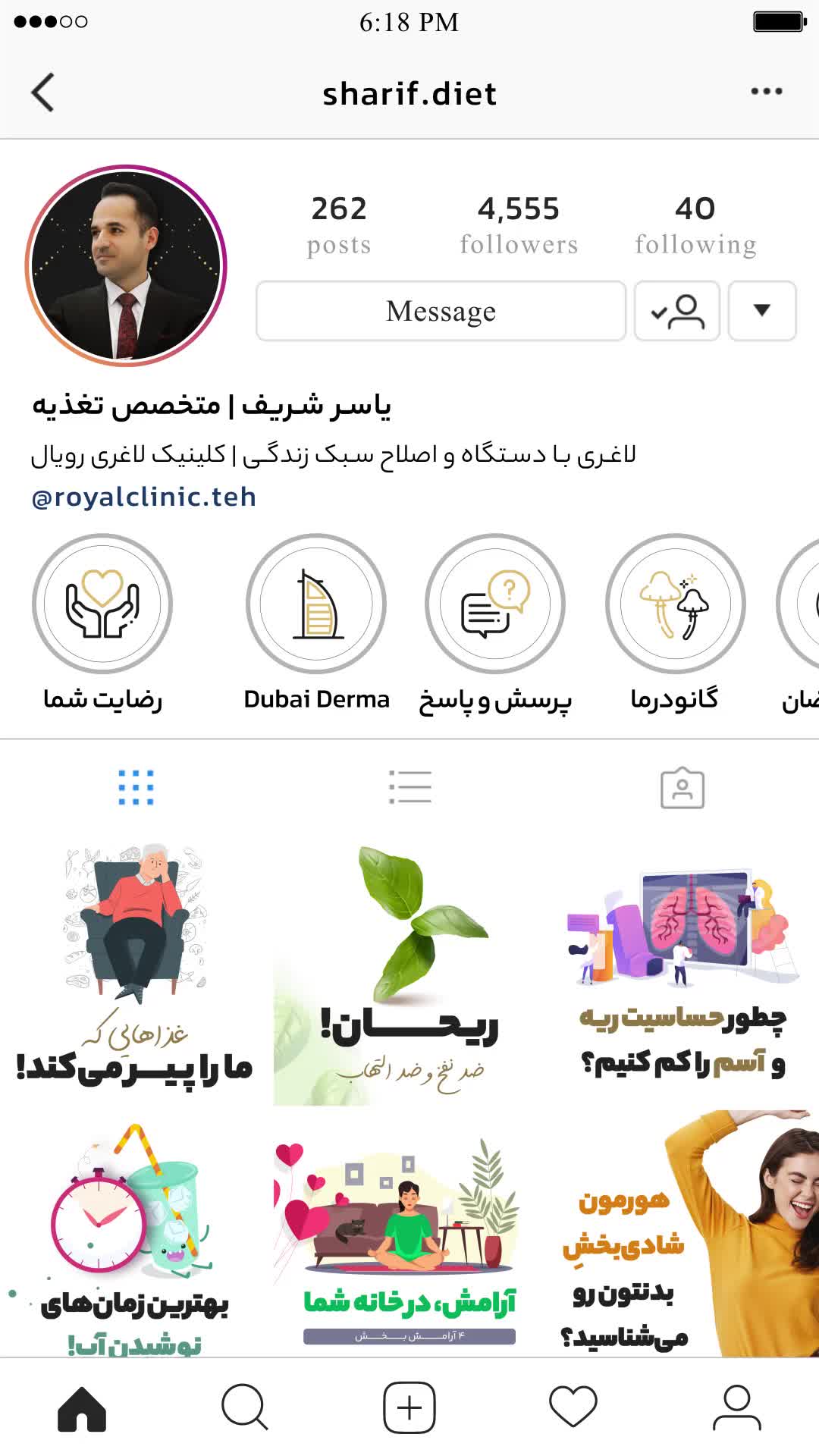Expand suggested accounts dropdown arrow

pyautogui.click(x=762, y=311)
